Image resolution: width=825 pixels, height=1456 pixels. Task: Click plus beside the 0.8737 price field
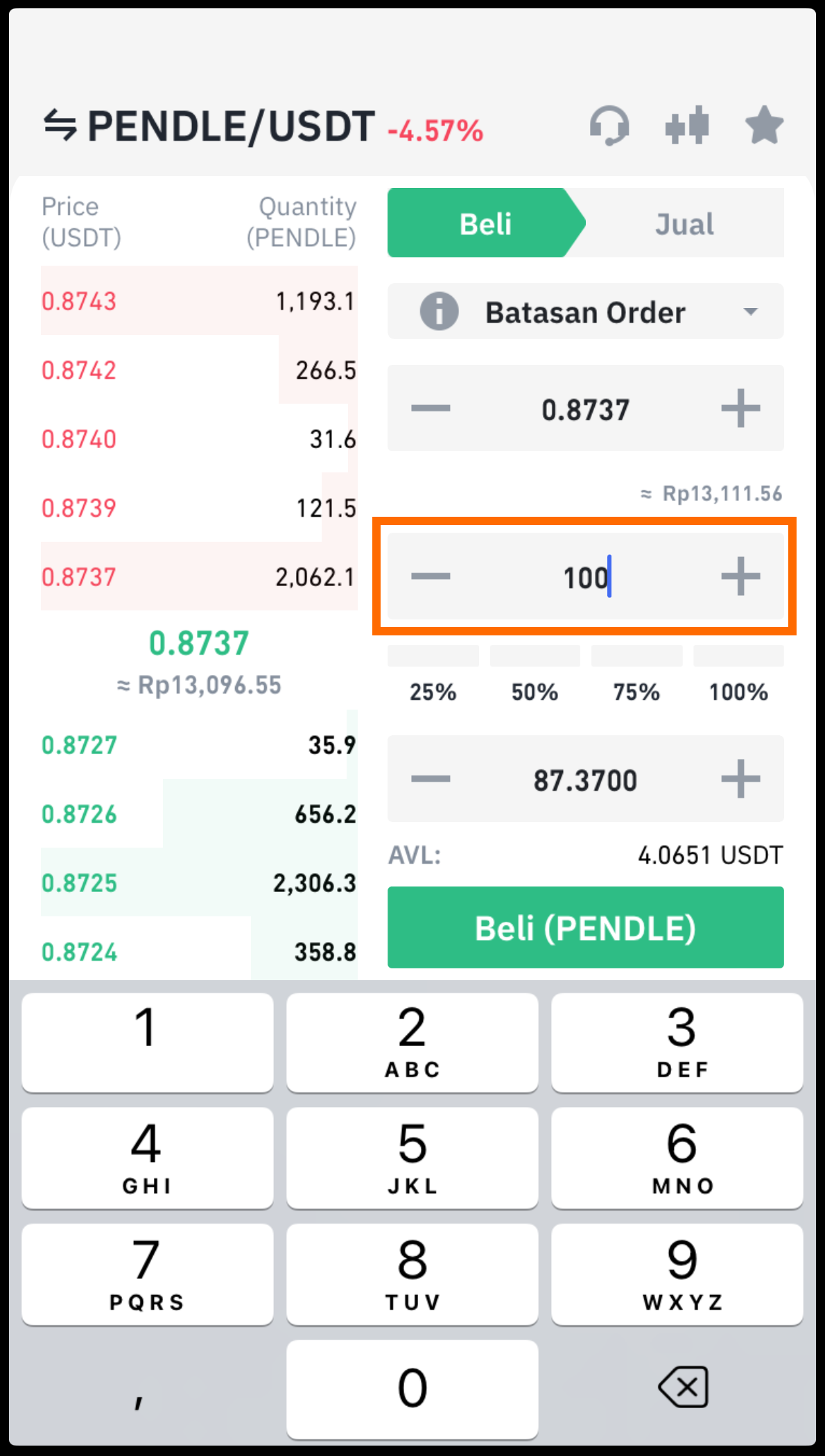pos(740,408)
